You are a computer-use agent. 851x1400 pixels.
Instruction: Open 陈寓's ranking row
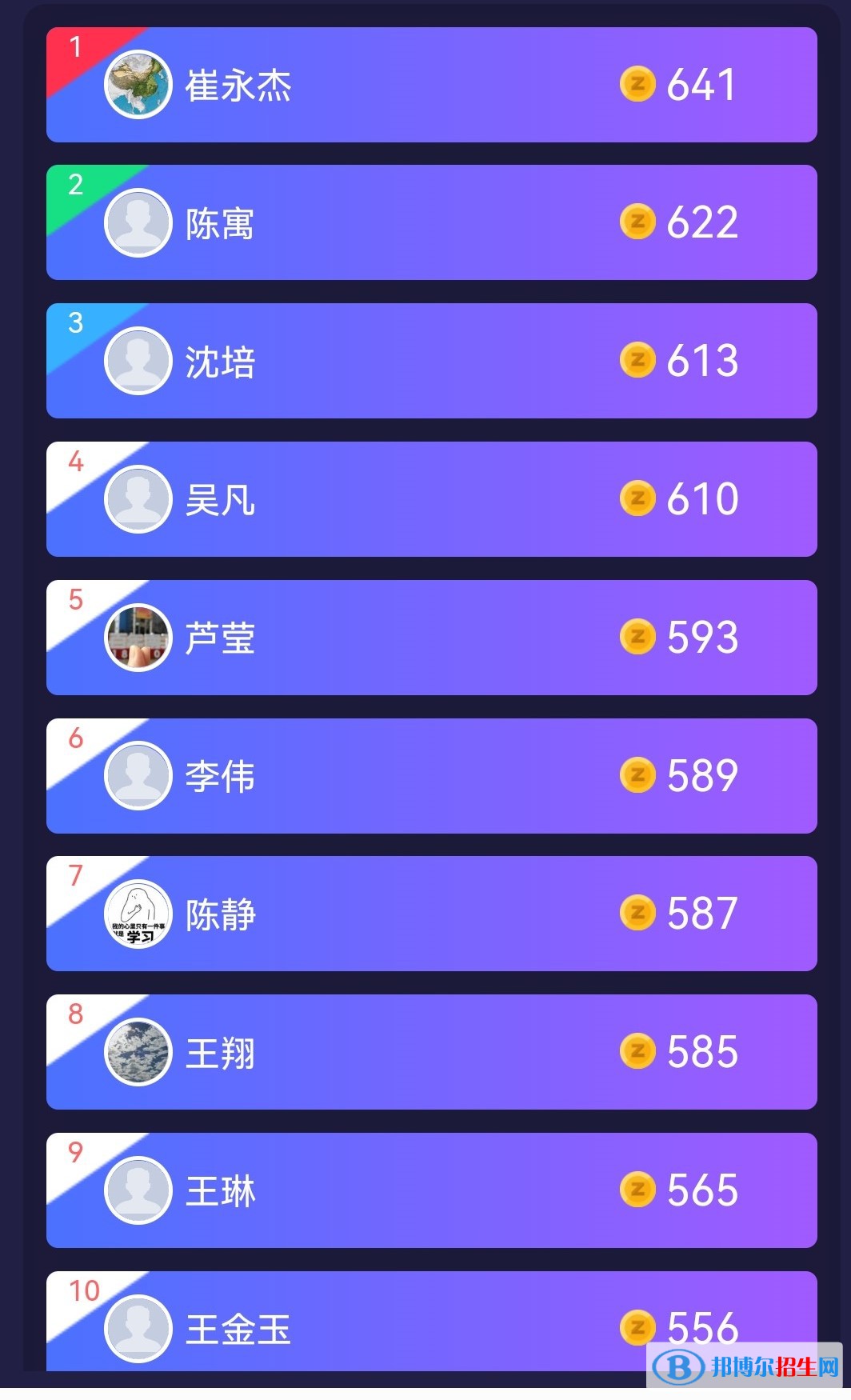(432, 222)
